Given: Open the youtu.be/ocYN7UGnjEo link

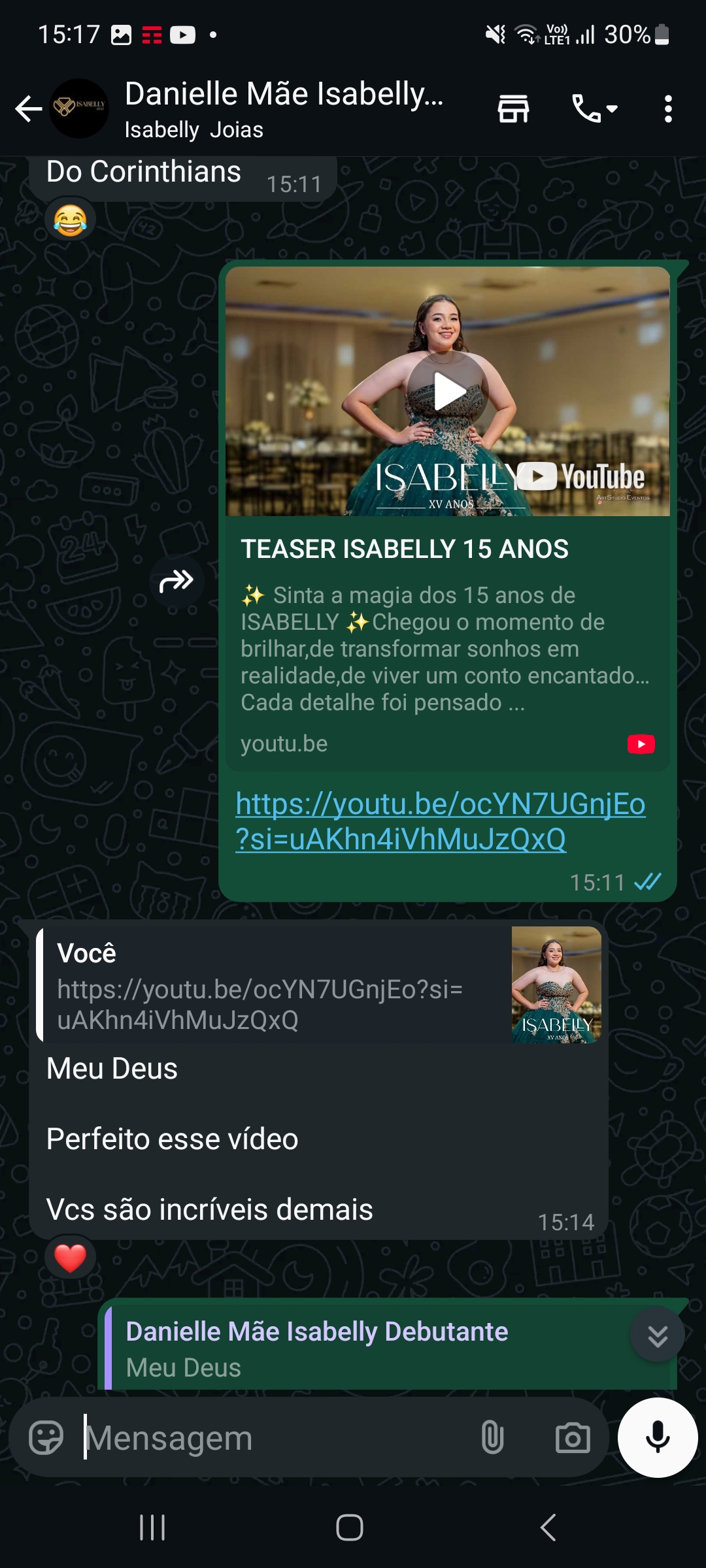Looking at the screenshot, I should tap(440, 821).
